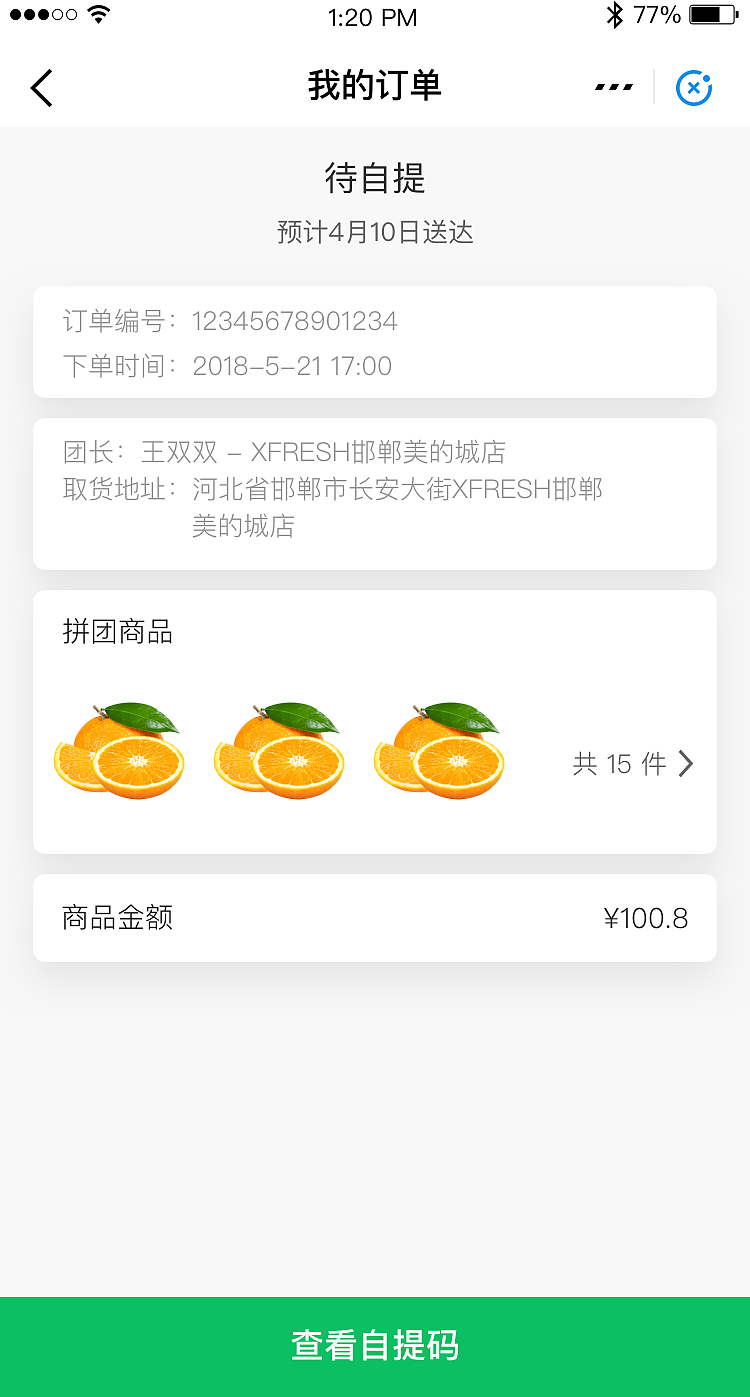Tap the back arrow to leave order page

pyautogui.click(x=40, y=87)
